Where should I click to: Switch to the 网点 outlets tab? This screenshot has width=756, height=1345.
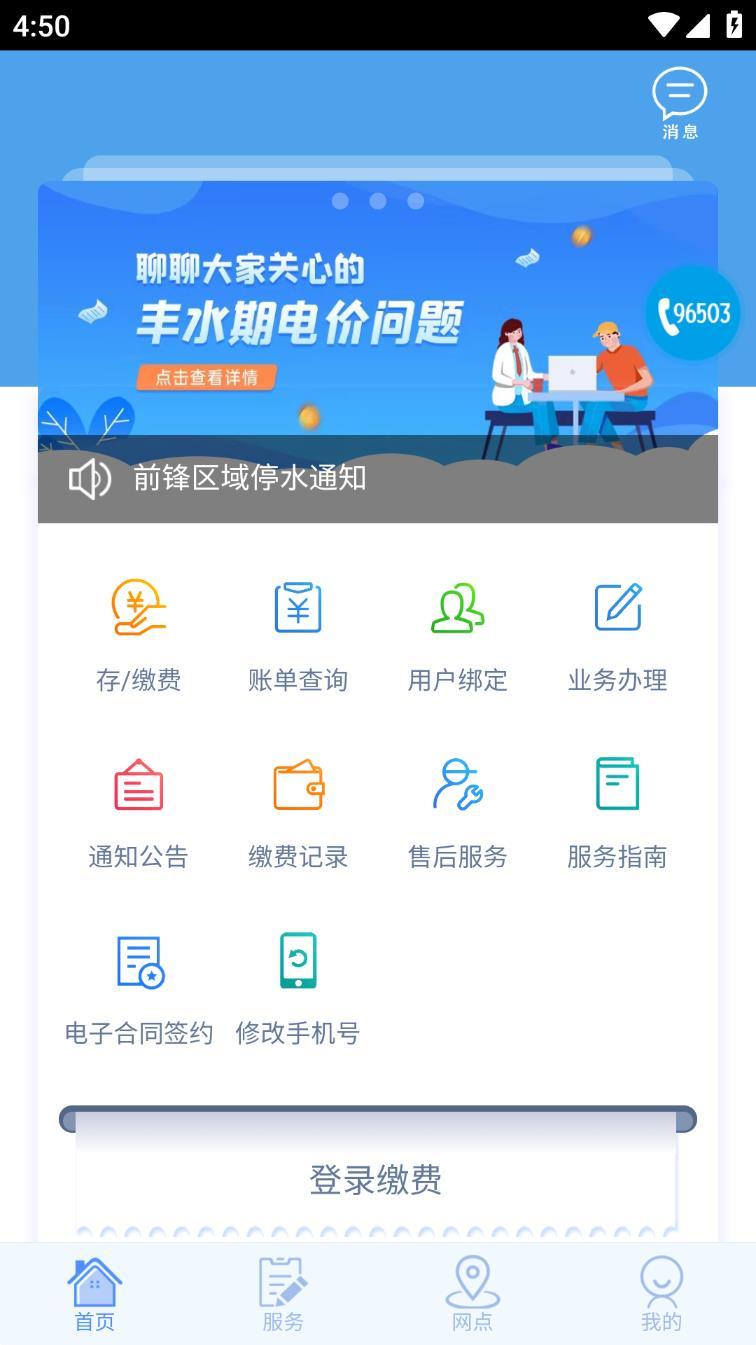472,1295
